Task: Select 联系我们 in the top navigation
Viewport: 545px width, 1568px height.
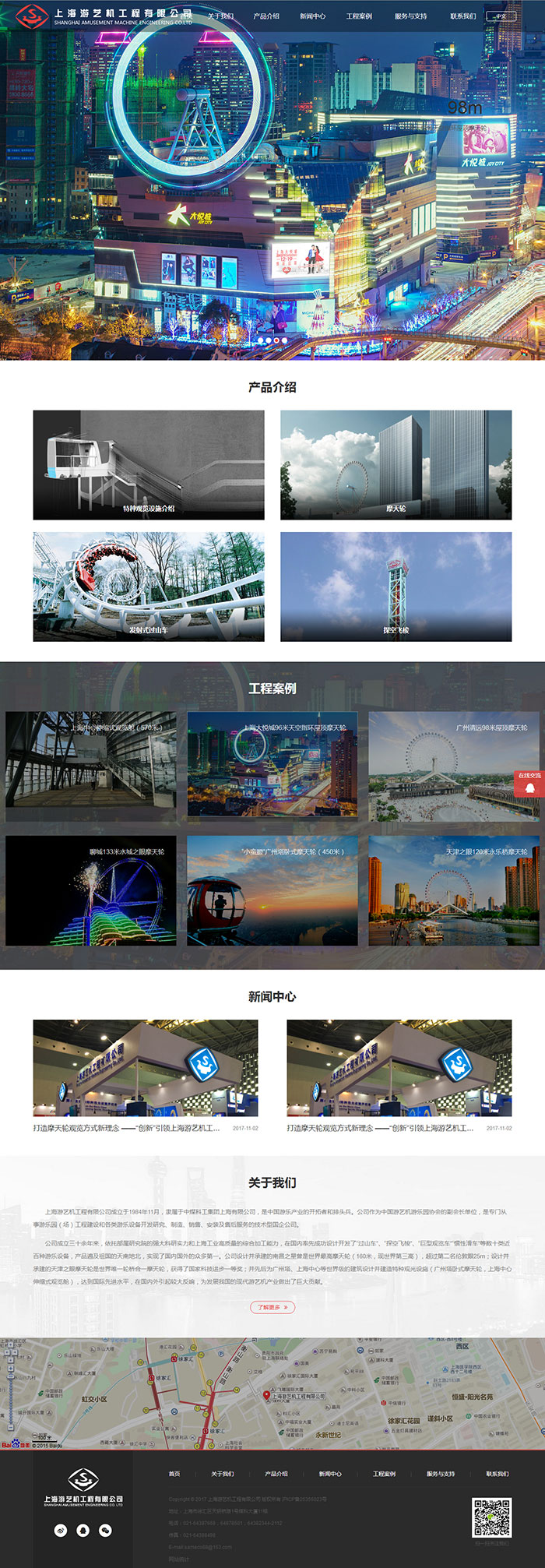Action: (x=462, y=16)
